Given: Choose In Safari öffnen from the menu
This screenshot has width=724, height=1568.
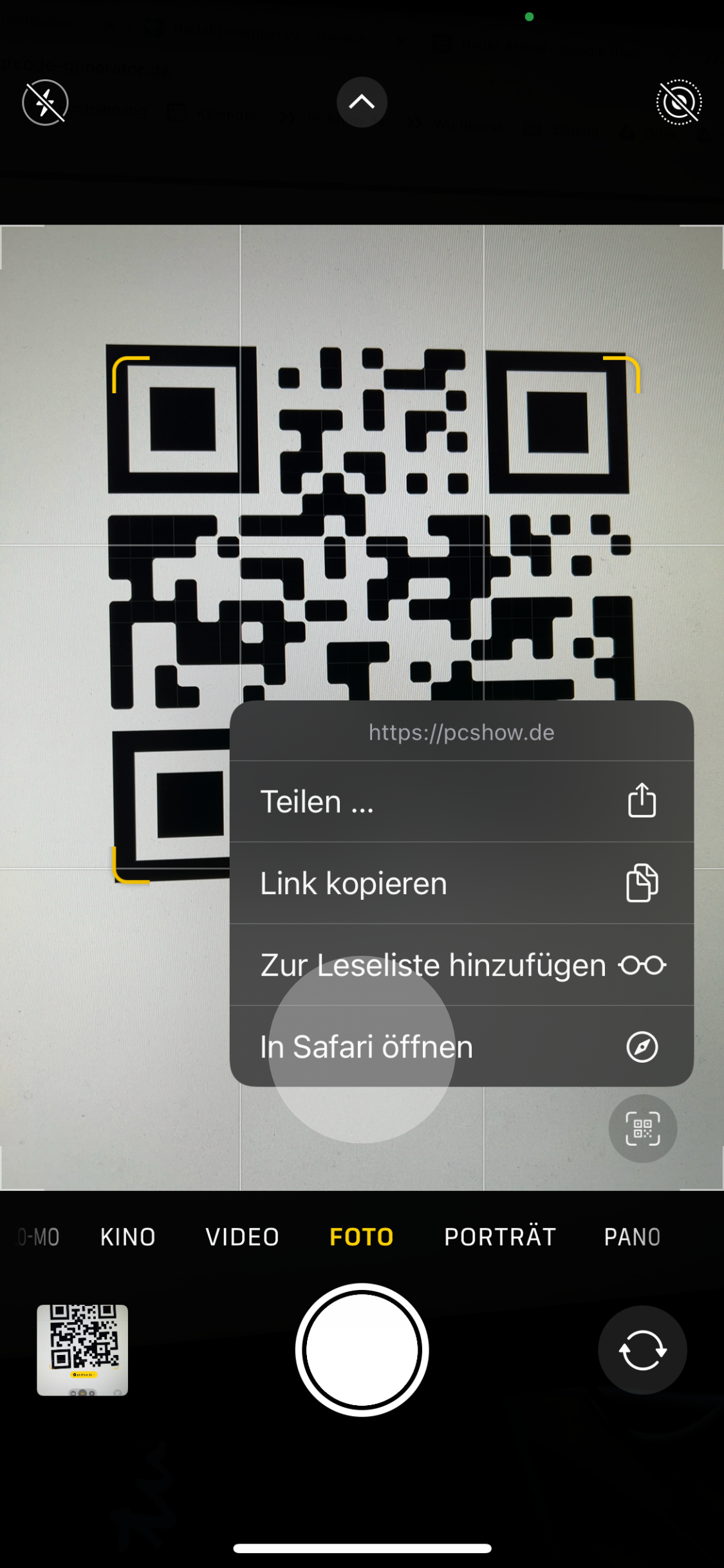Looking at the screenshot, I should point(366,1047).
